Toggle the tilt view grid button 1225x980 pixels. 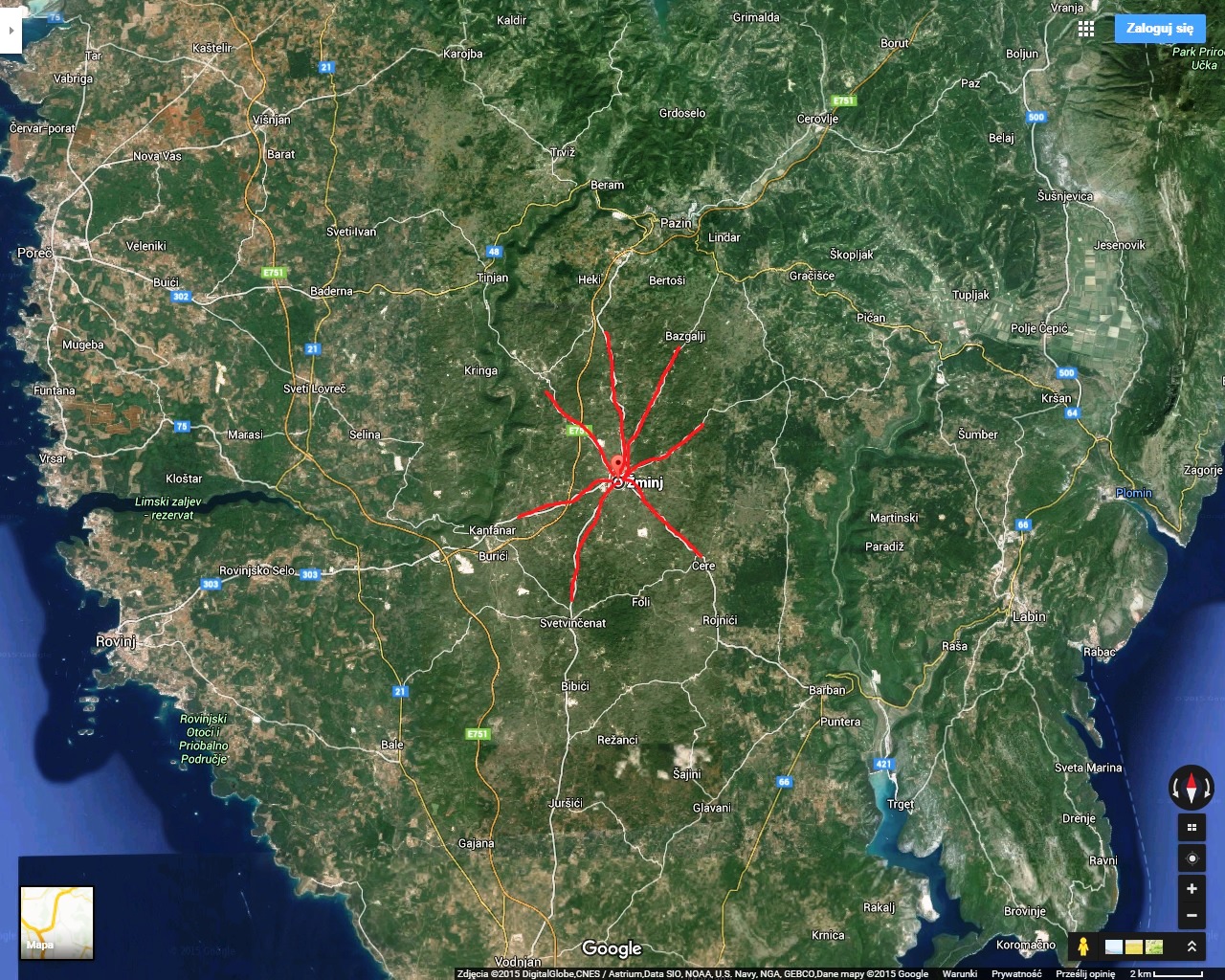coord(1192,828)
